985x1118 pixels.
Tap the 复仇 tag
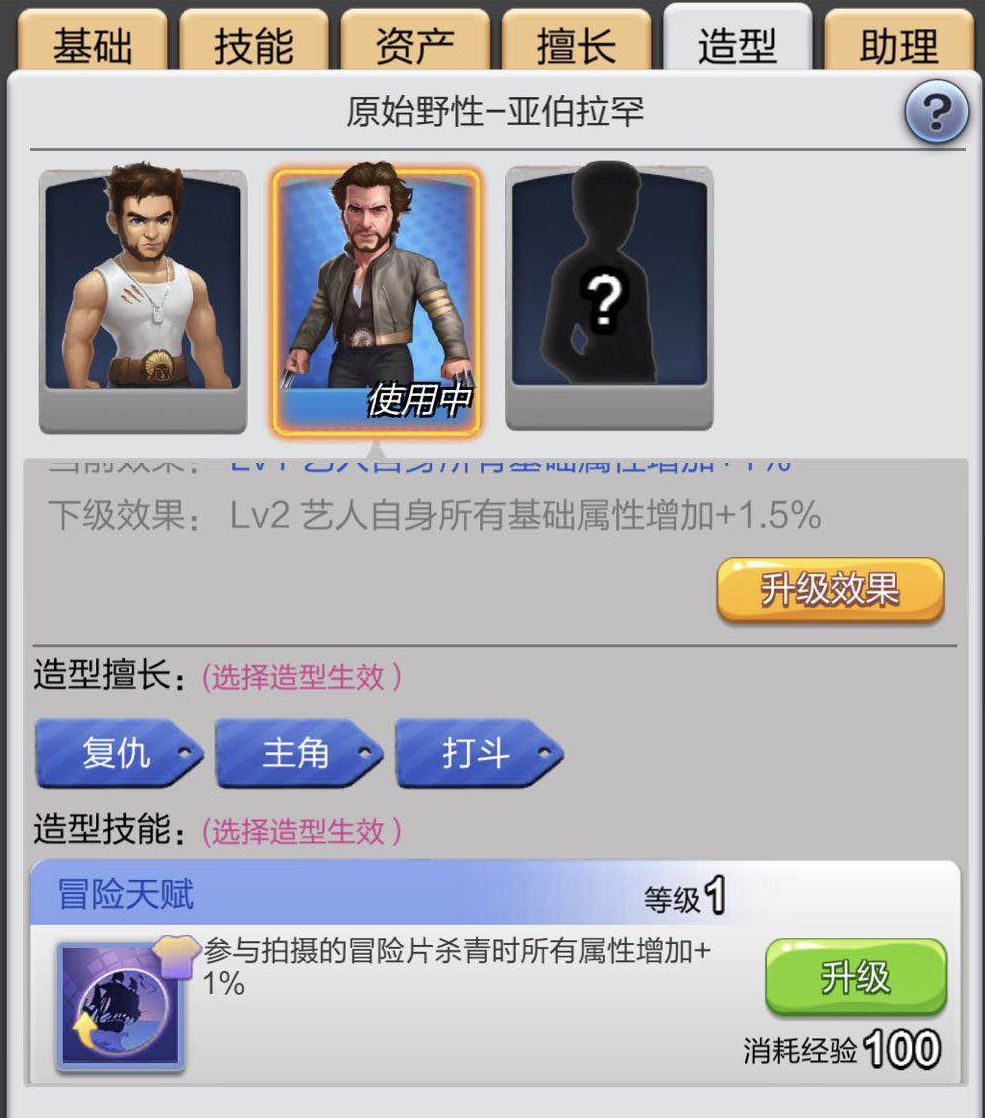(x=119, y=753)
